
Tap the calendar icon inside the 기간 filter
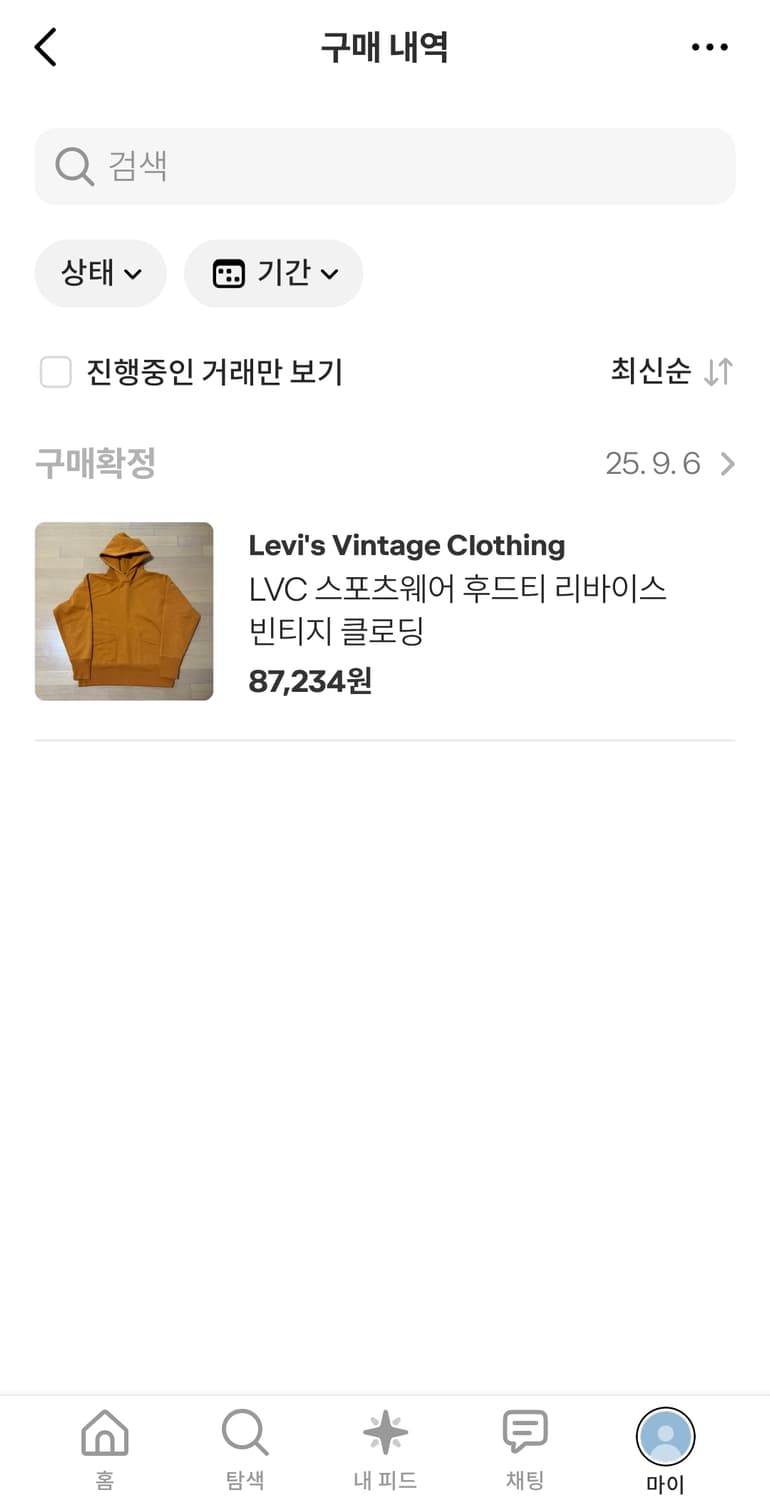231,273
